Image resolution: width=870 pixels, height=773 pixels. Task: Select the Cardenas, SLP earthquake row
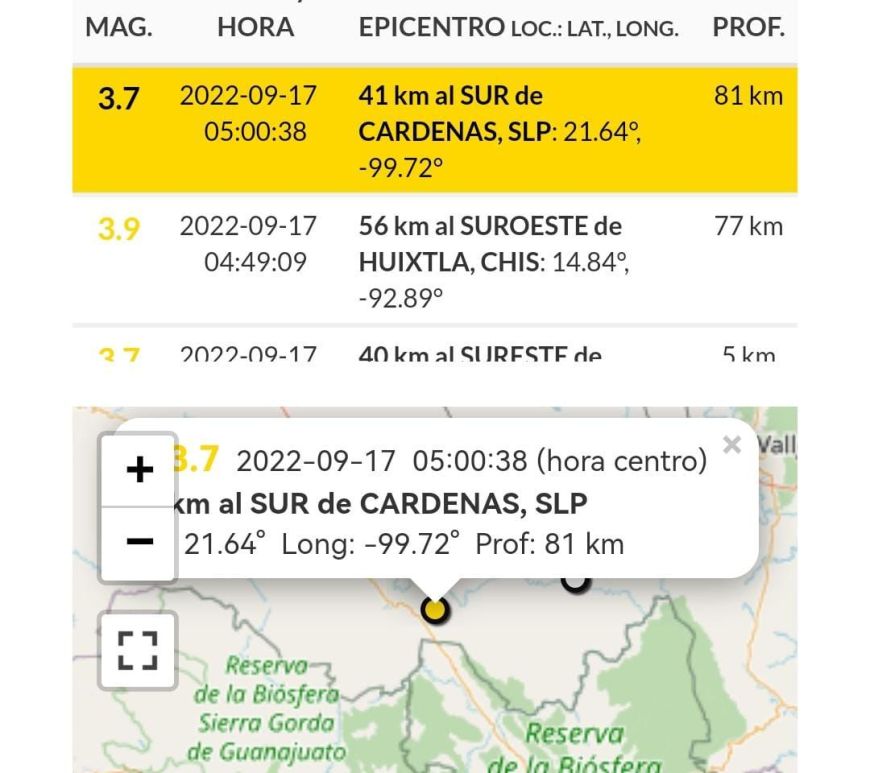coord(434,128)
